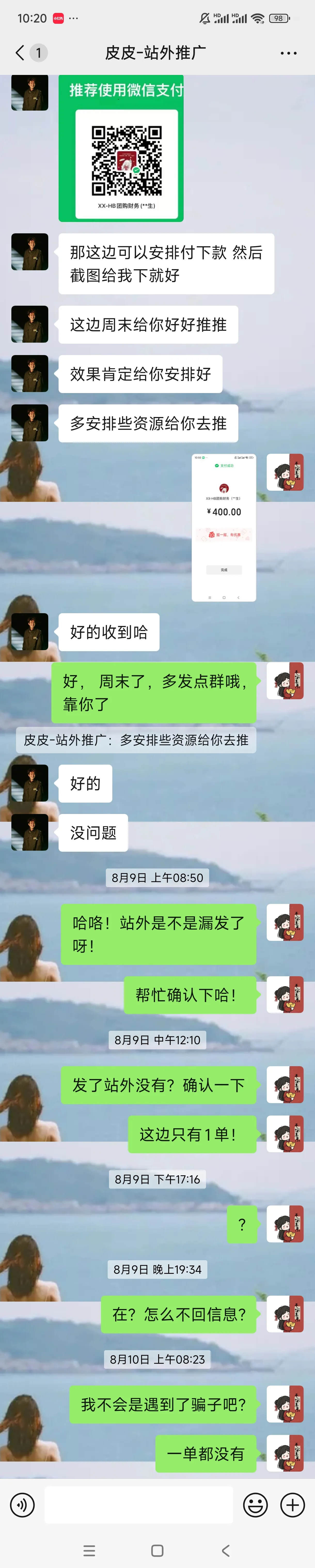Tap the message text field

coord(139,1505)
